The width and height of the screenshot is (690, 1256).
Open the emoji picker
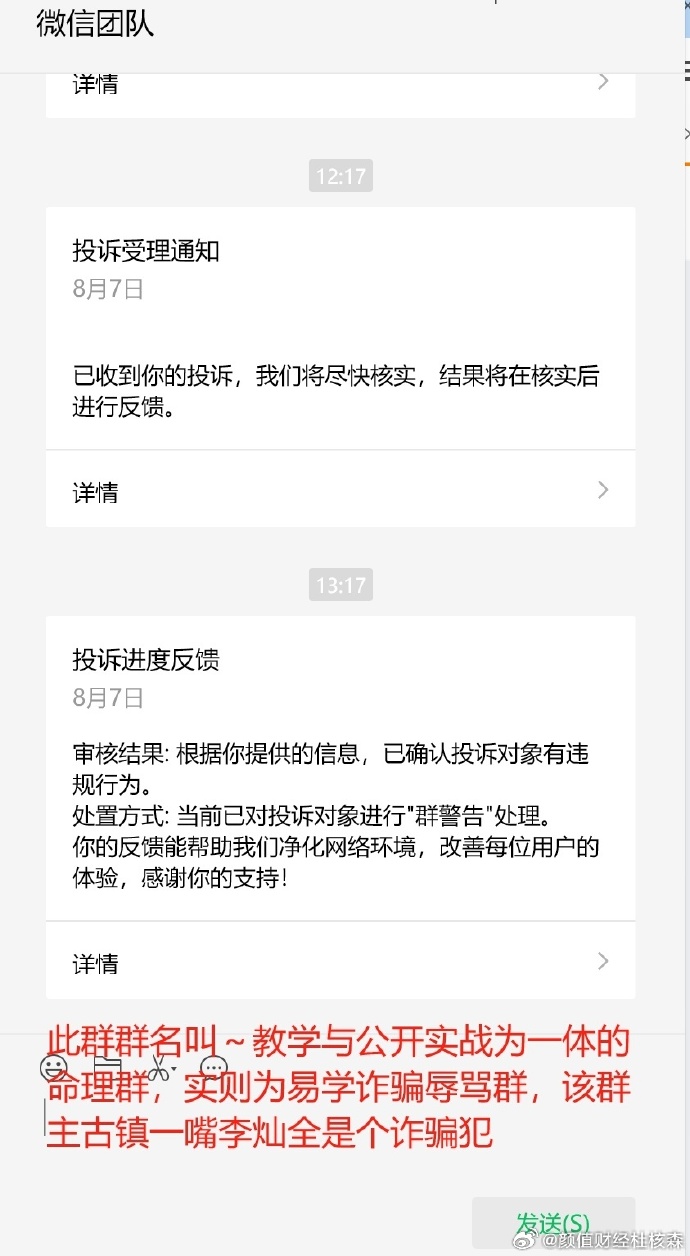pyautogui.click(x=53, y=1068)
